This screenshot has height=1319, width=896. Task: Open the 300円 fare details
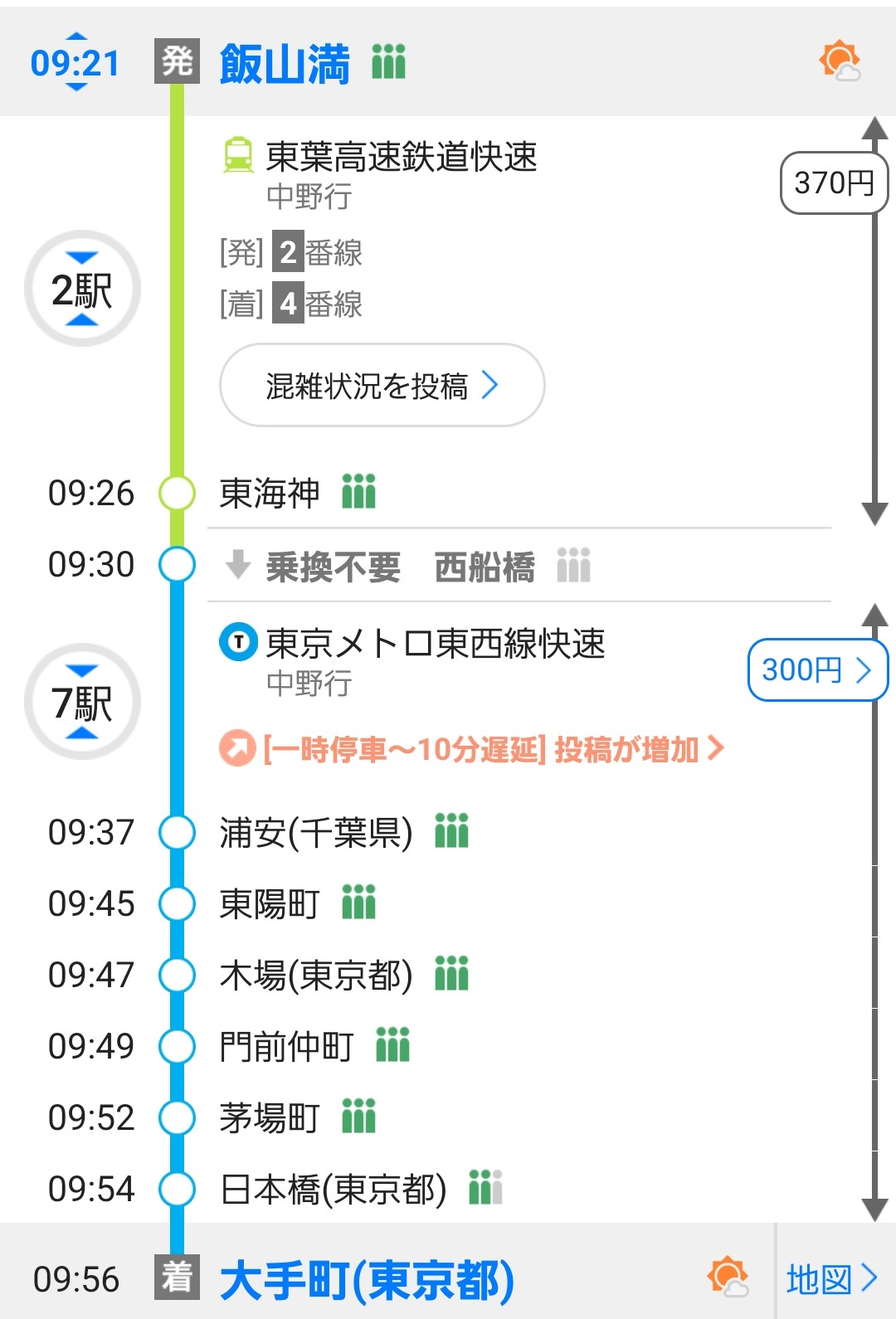[817, 669]
